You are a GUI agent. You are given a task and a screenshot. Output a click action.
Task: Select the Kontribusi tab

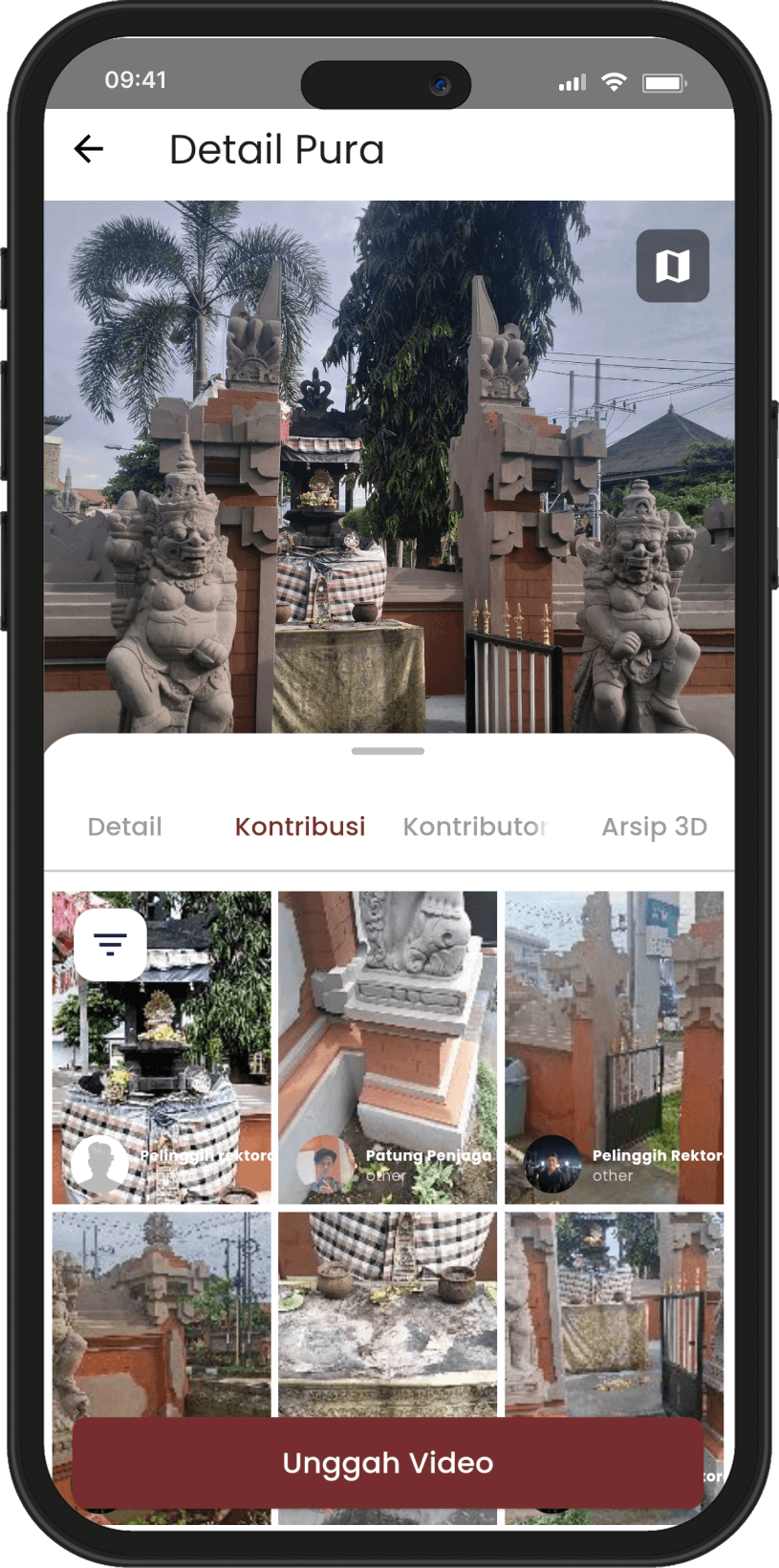click(x=299, y=827)
